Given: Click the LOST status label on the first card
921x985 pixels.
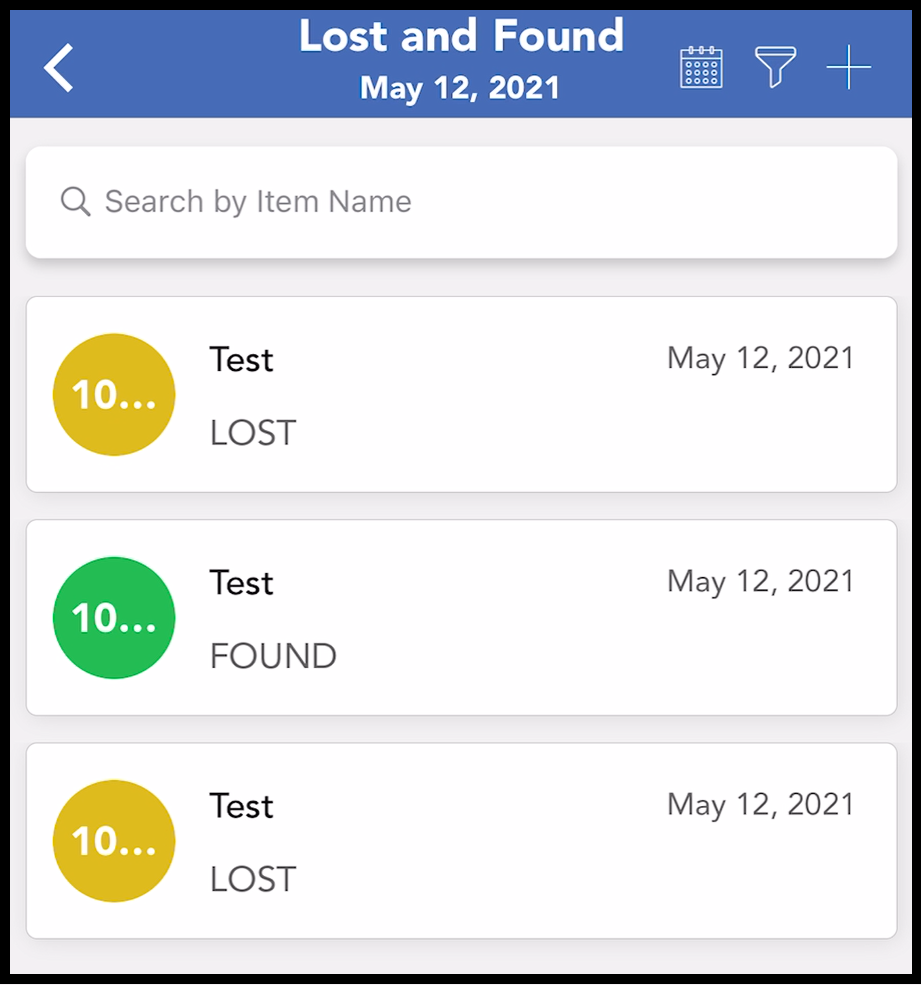Looking at the screenshot, I should pyautogui.click(x=252, y=432).
